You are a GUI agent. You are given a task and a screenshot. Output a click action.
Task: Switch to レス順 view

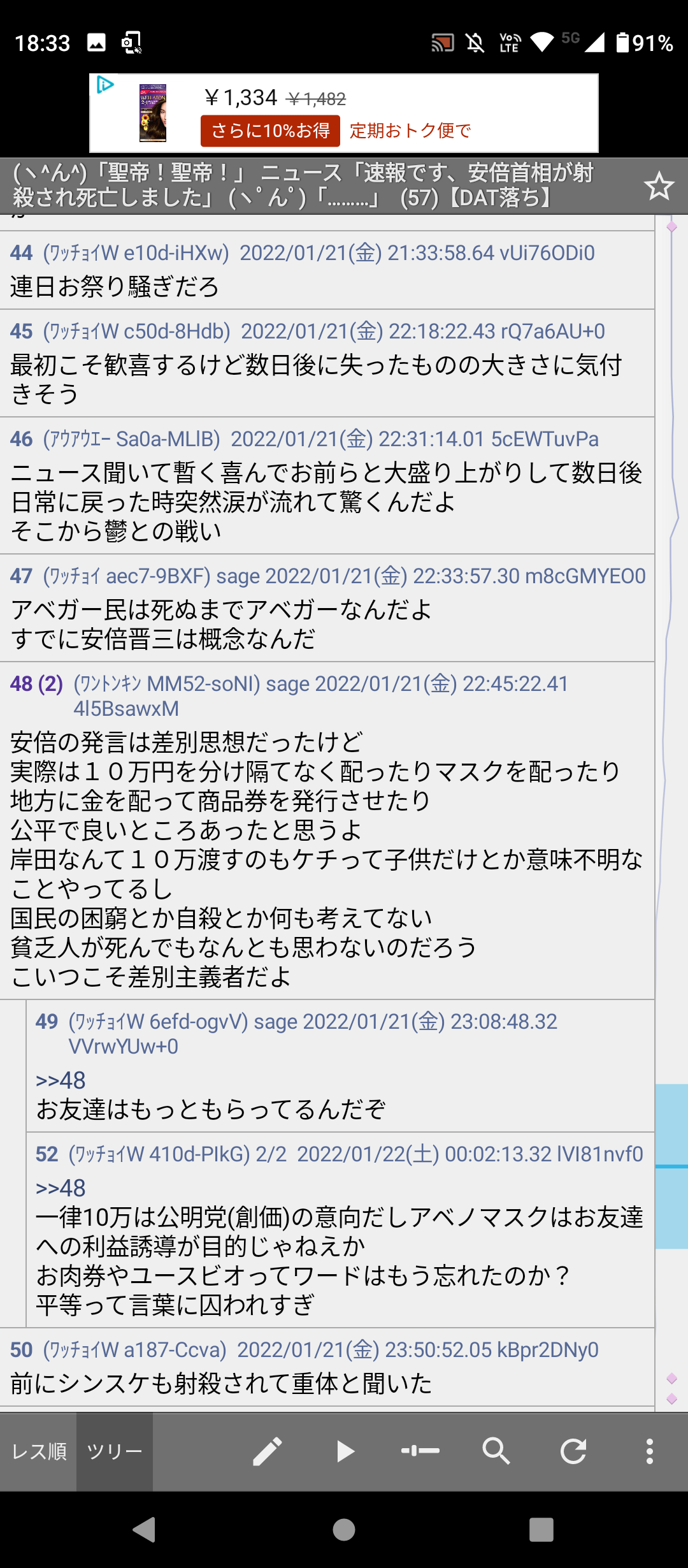[39, 1451]
